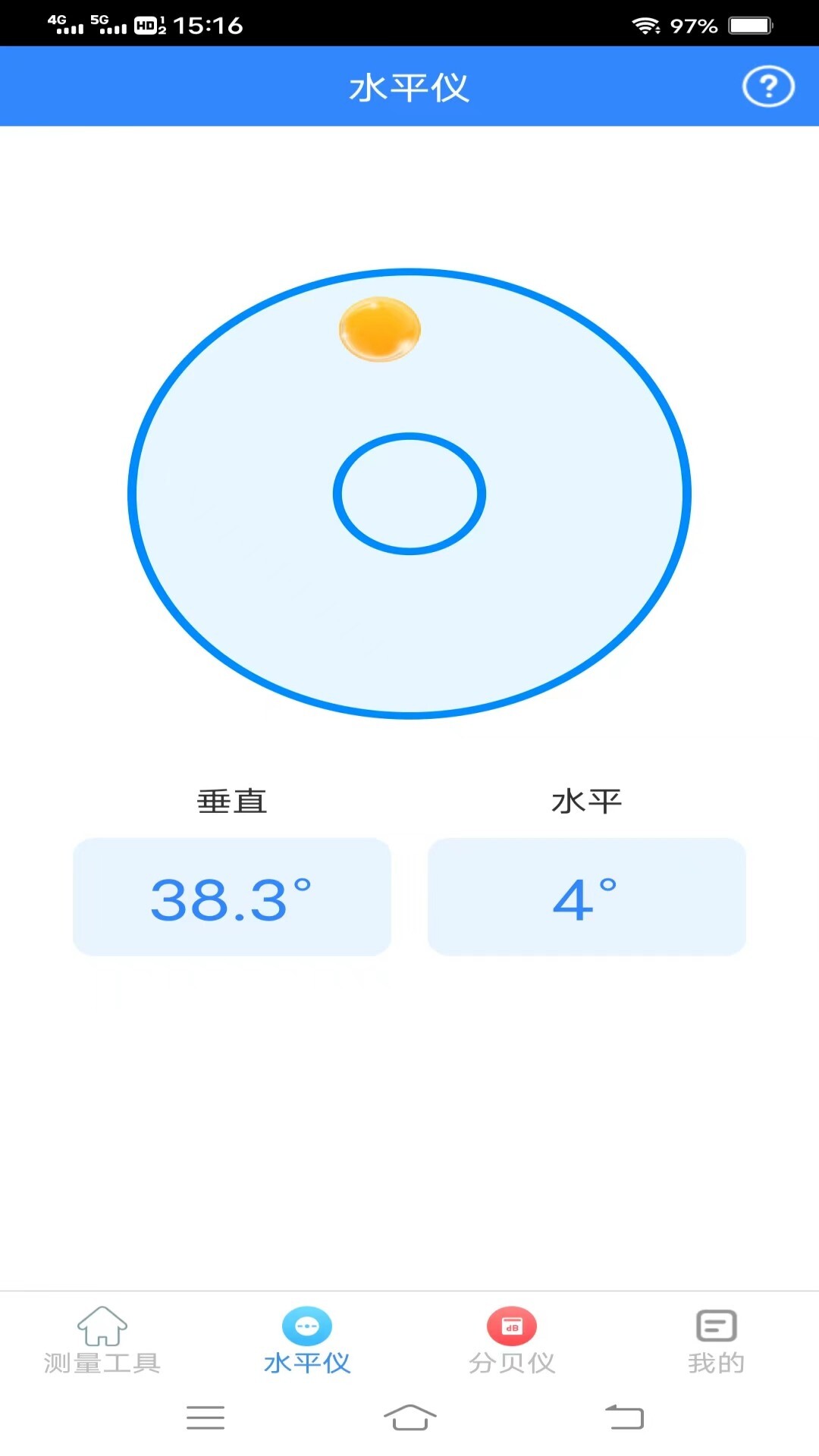
Task: Tap the 水平 angle reading box
Action: coord(587,897)
